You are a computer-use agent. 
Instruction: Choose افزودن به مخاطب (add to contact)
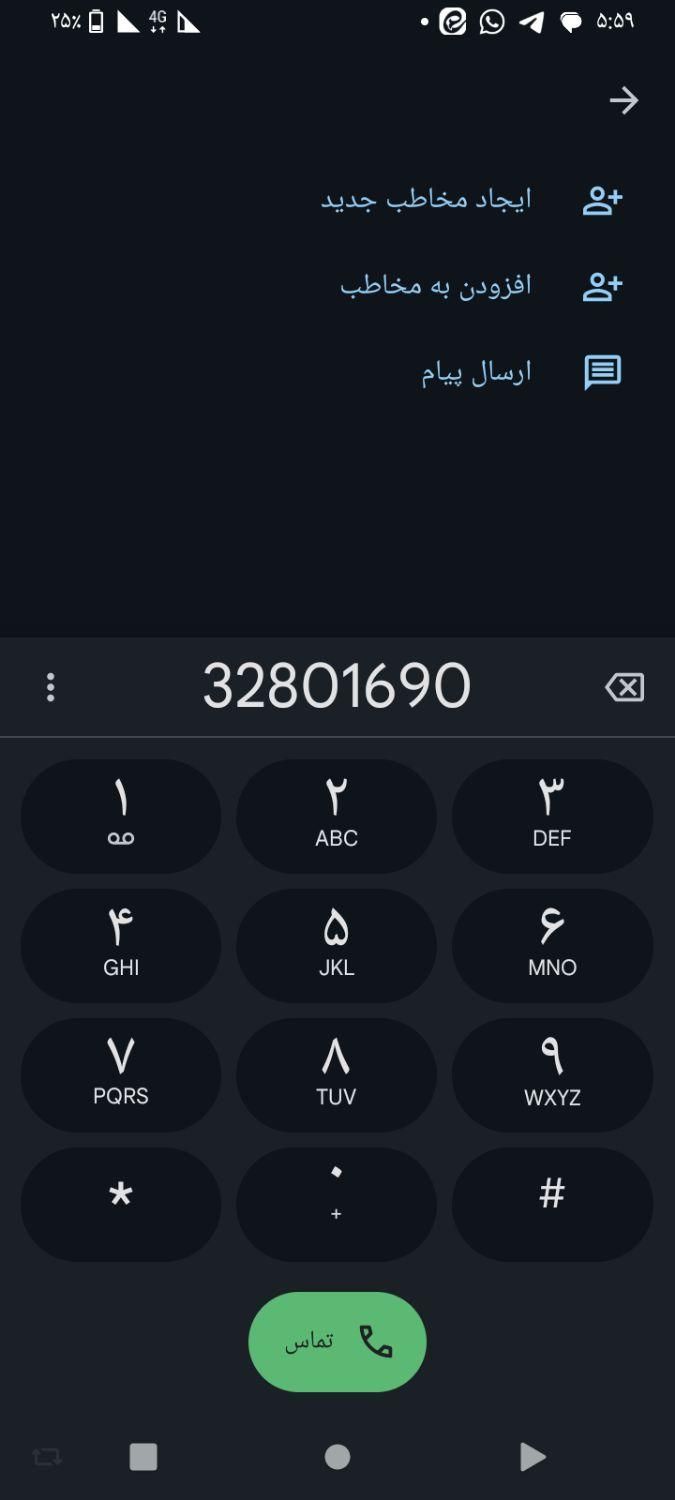[x=480, y=287]
